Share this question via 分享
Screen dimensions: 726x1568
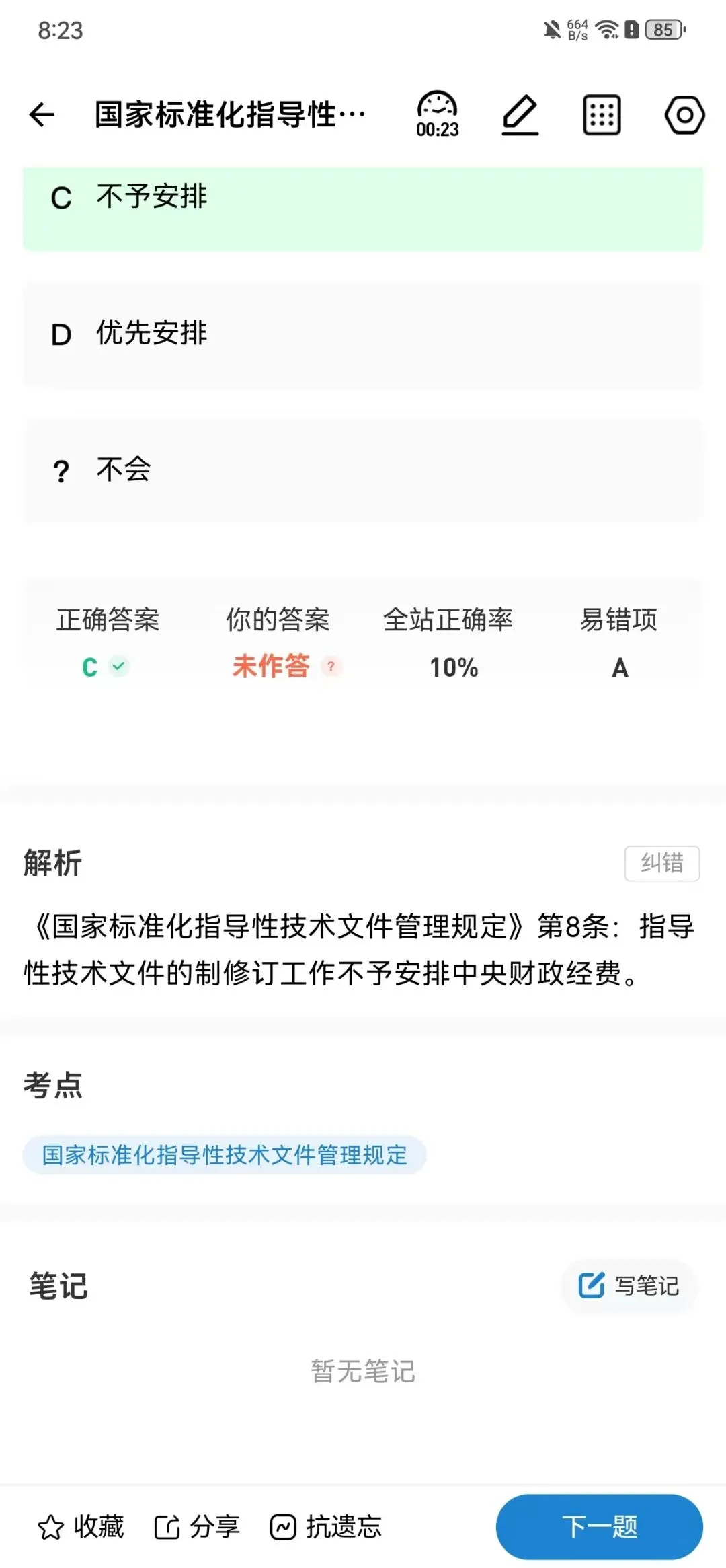click(x=197, y=1527)
